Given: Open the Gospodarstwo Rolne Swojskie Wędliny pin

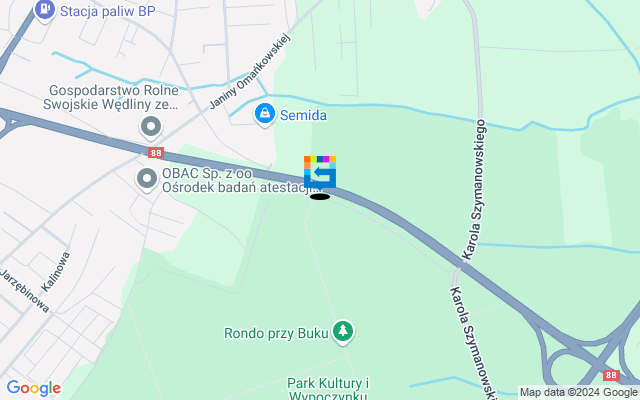Looking at the screenshot, I should [x=150, y=127].
